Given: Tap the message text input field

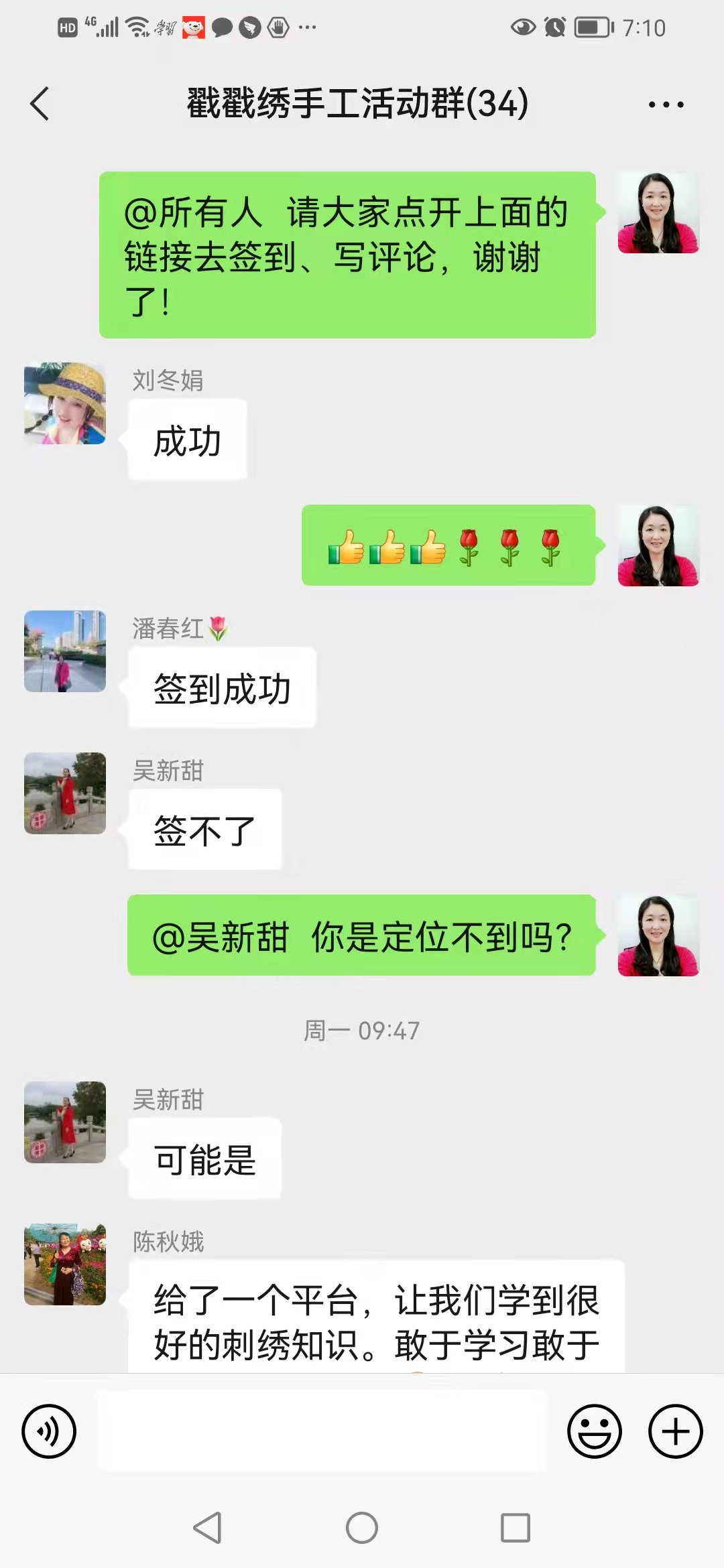Looking at the screenshot, I should coord(322,1431).
